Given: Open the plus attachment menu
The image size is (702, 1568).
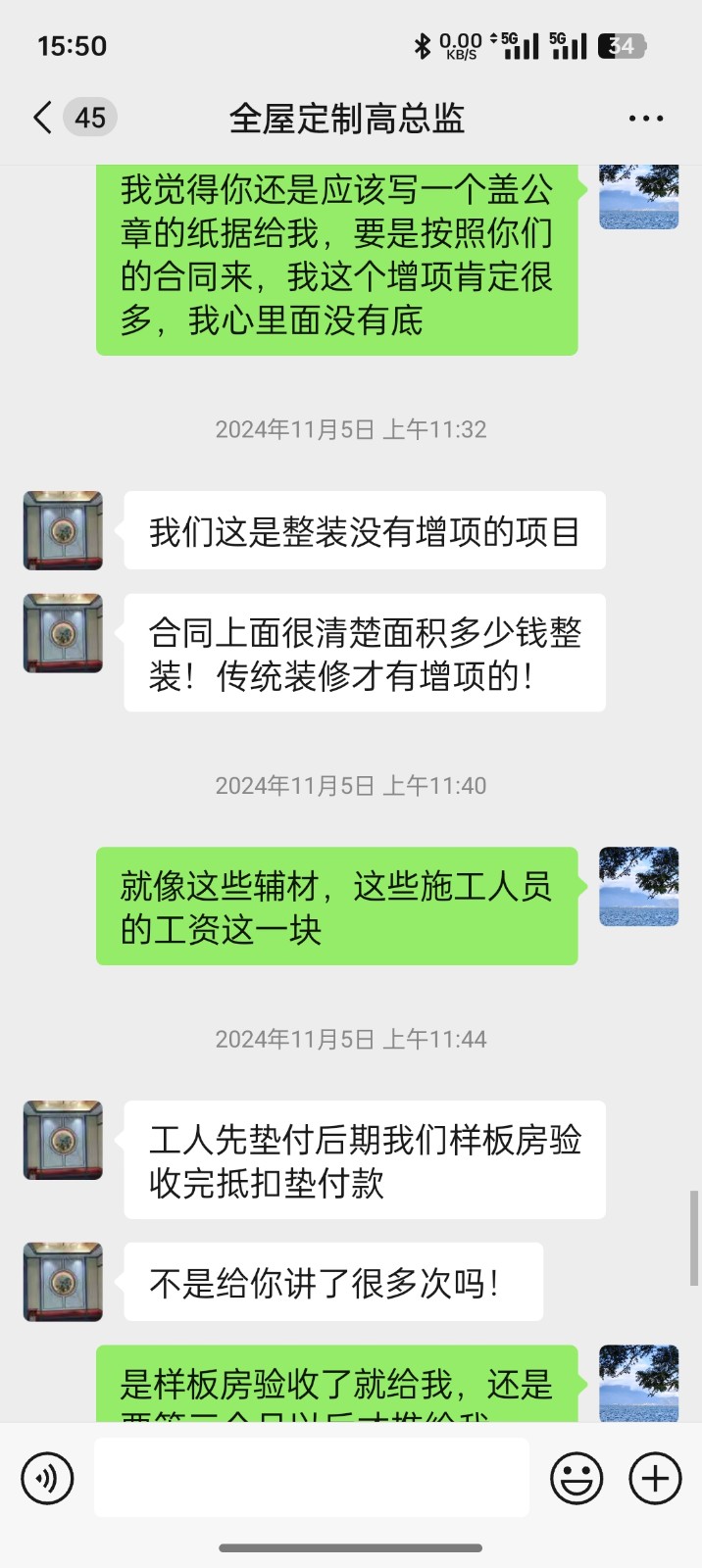Looking at the screenshot, I should tap(655, 1477).
